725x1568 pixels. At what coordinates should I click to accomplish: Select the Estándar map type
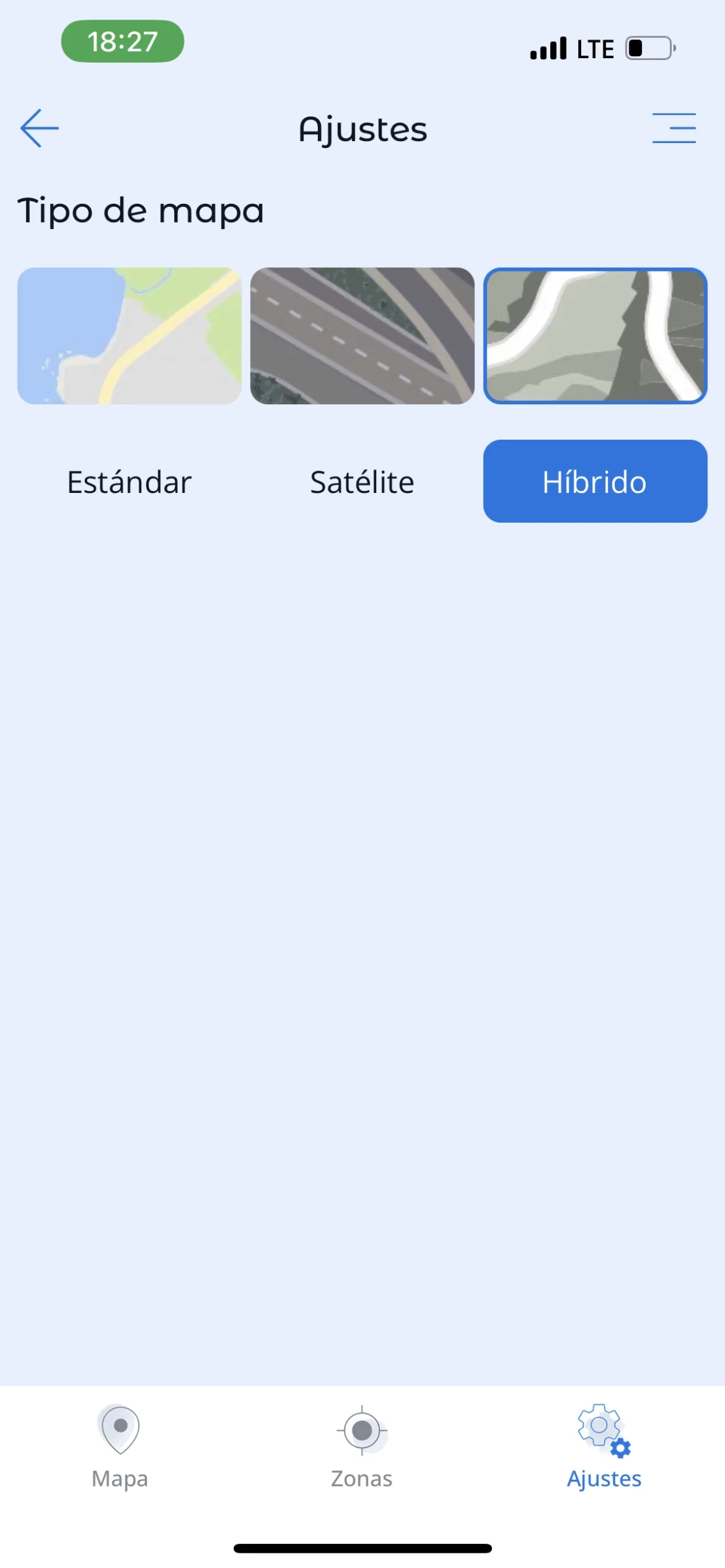point(129,482)
